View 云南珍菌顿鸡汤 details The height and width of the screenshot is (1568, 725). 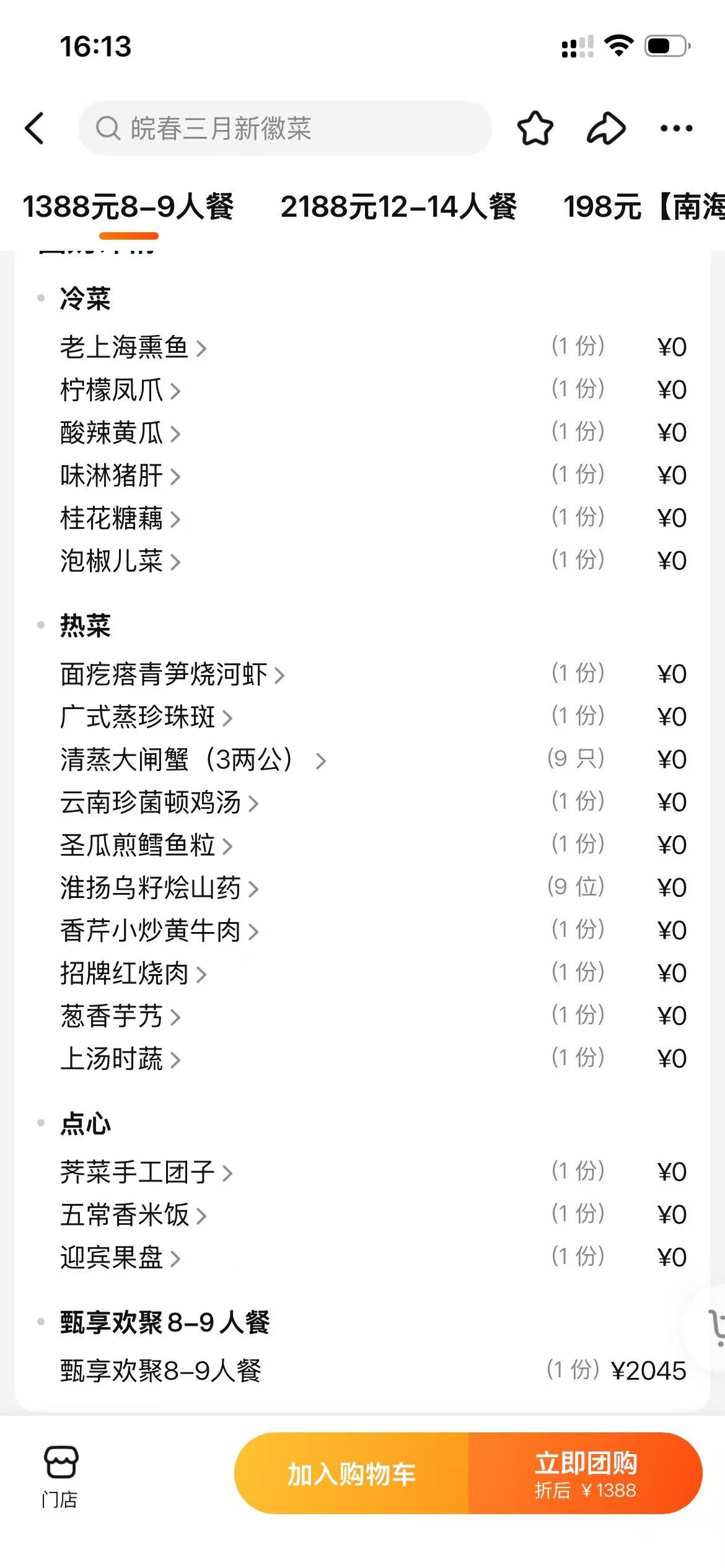pyautogui.click(x=159, y=803)
